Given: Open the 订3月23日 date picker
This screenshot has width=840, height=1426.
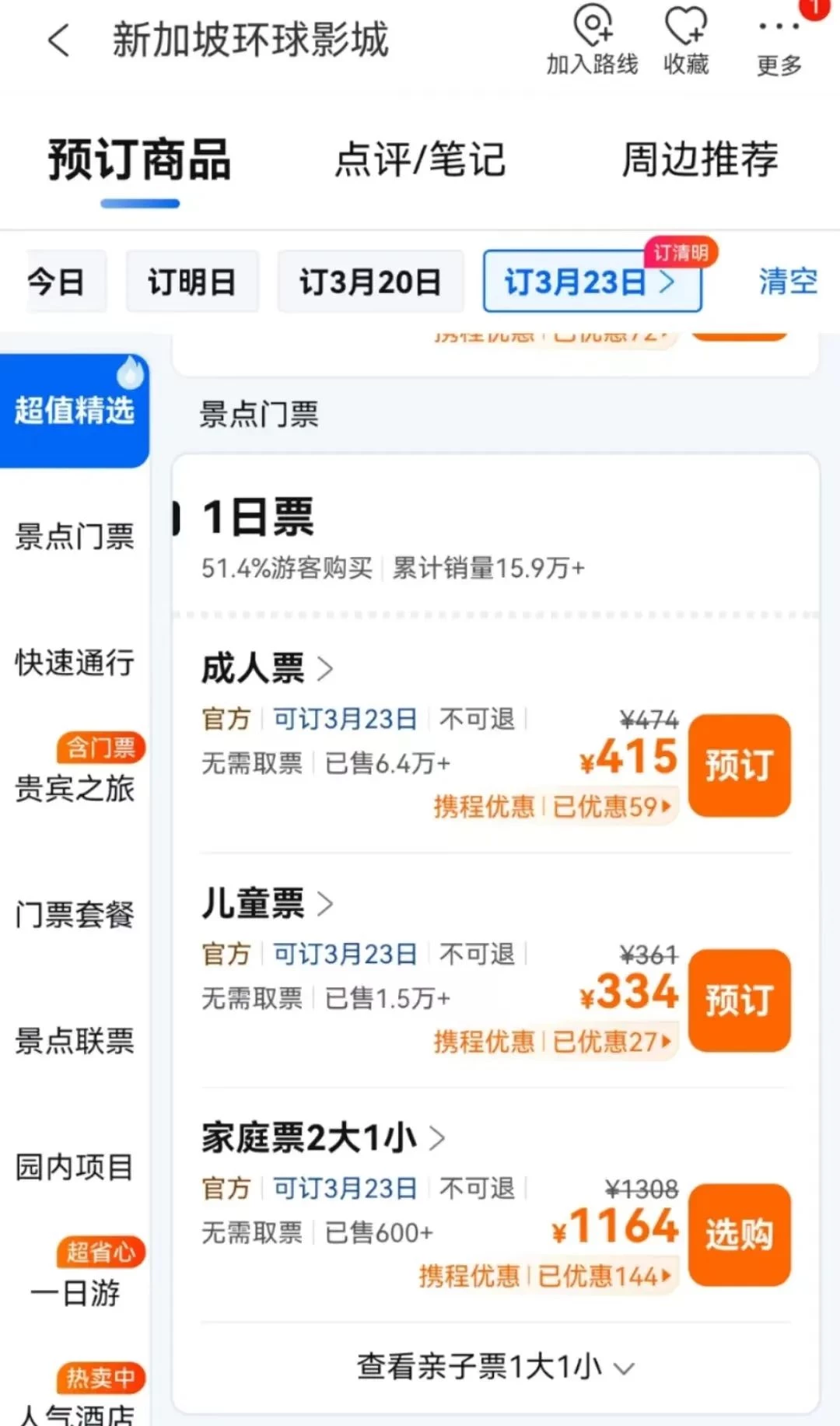Looking at the screenshot, I should pos(592,282).
